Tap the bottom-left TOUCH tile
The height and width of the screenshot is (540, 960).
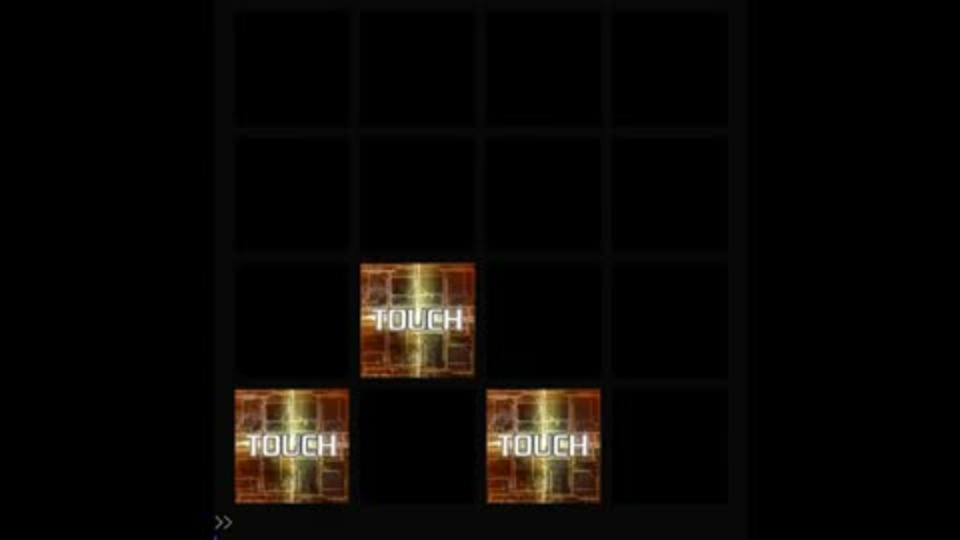click(292, 446)
